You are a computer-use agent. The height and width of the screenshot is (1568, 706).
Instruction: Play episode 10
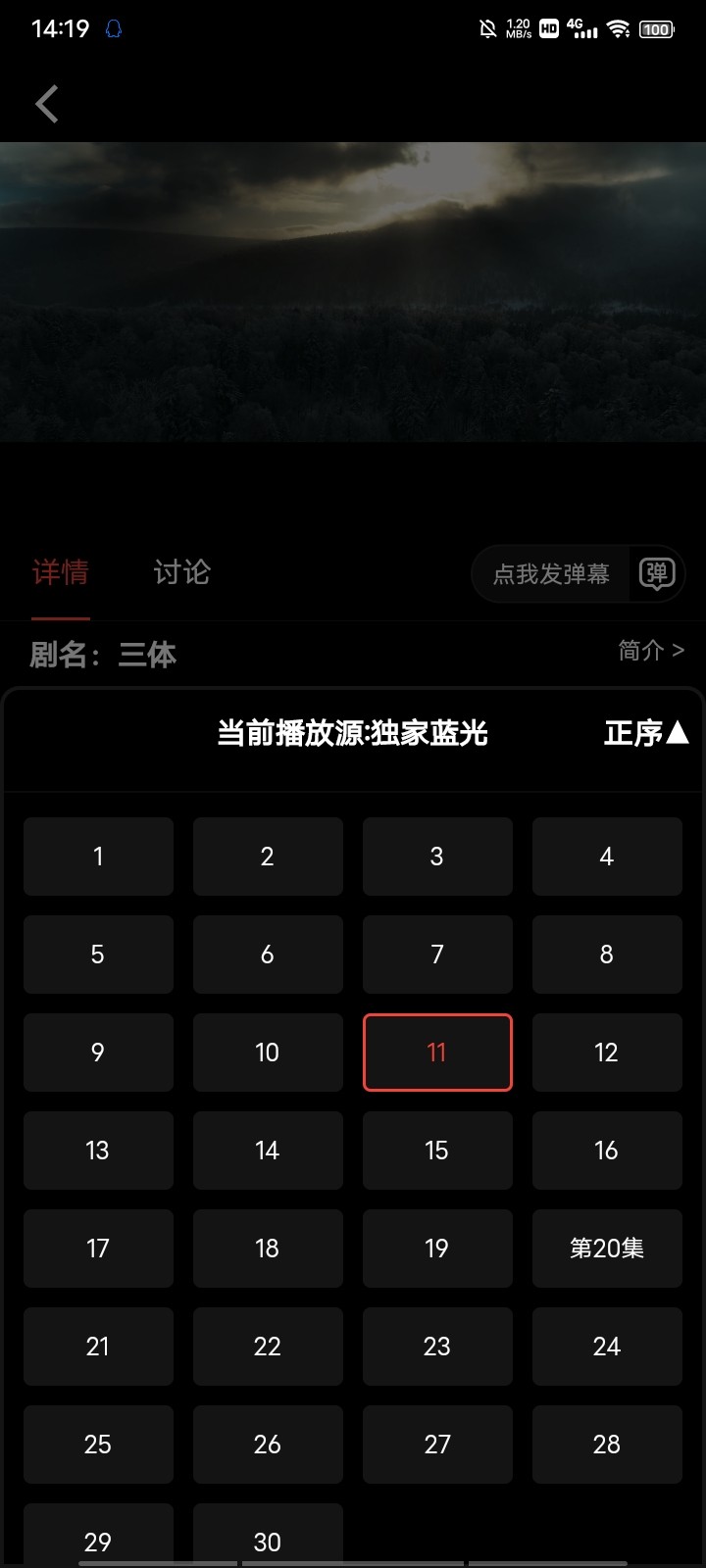click(268, 1053)
